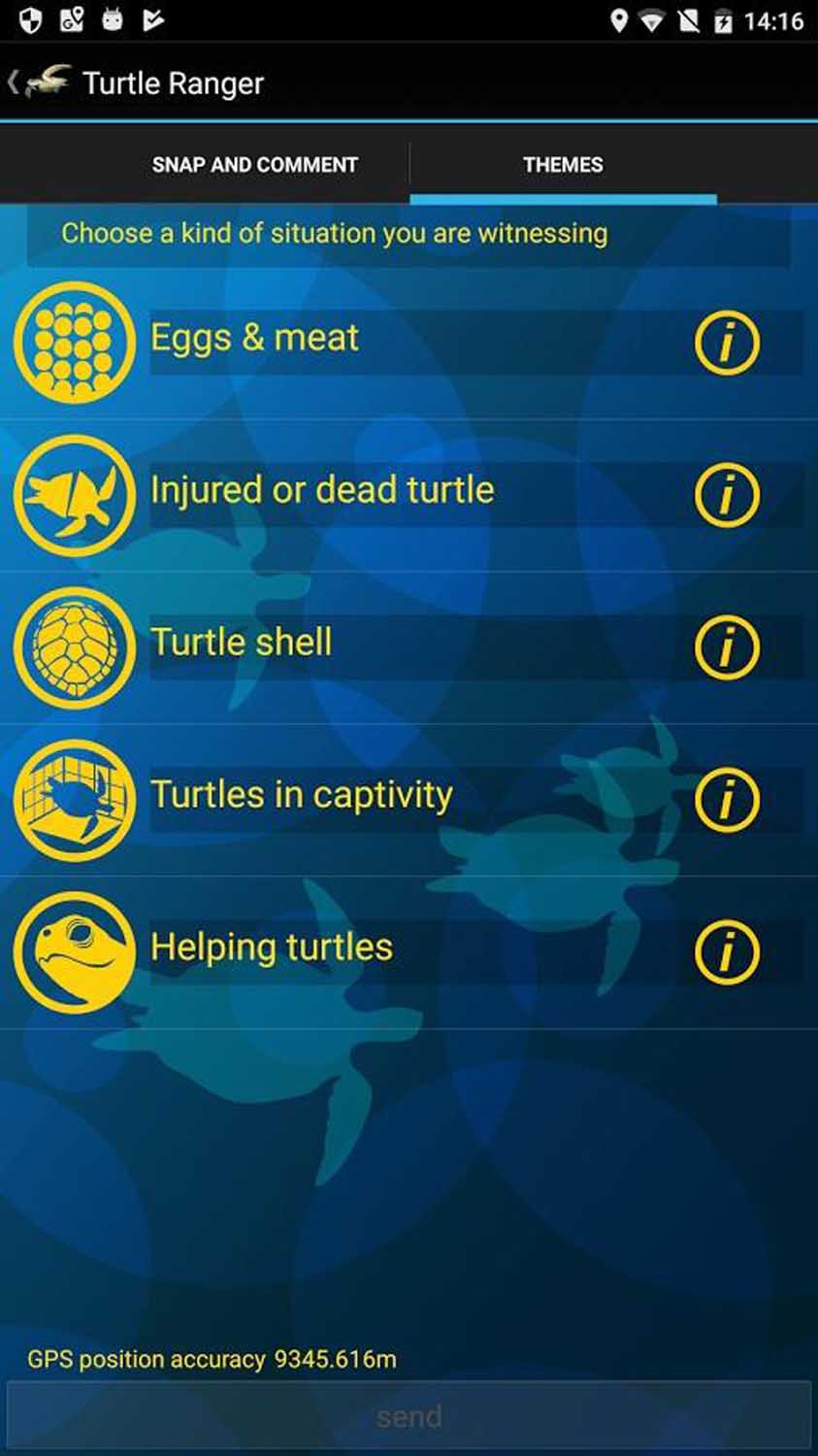Viewport: 818px width, 1456px height.
Task: View info for Turtle shell
Action: (727, 647)
